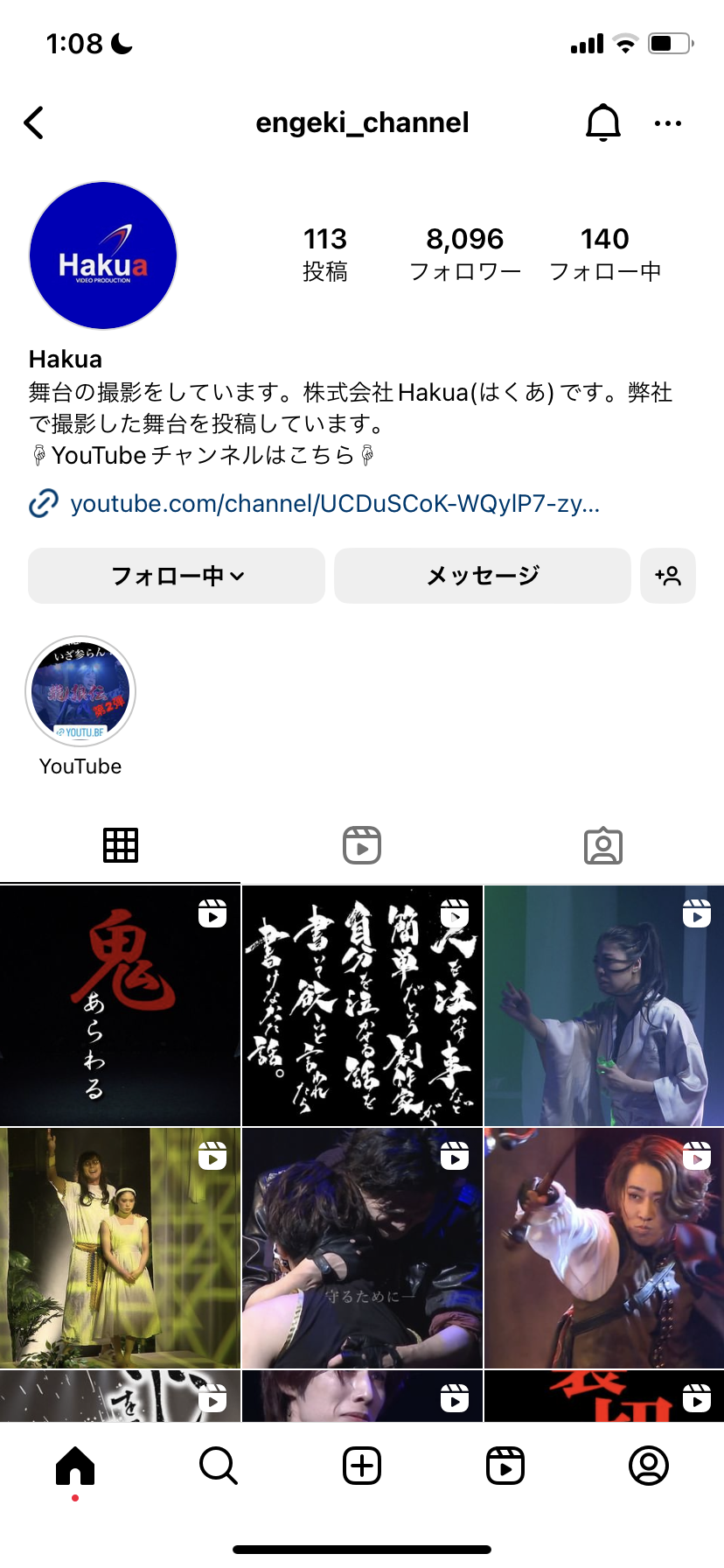
Task: View the 140 フォロー中 list
Action: click(x=604, y=253)
